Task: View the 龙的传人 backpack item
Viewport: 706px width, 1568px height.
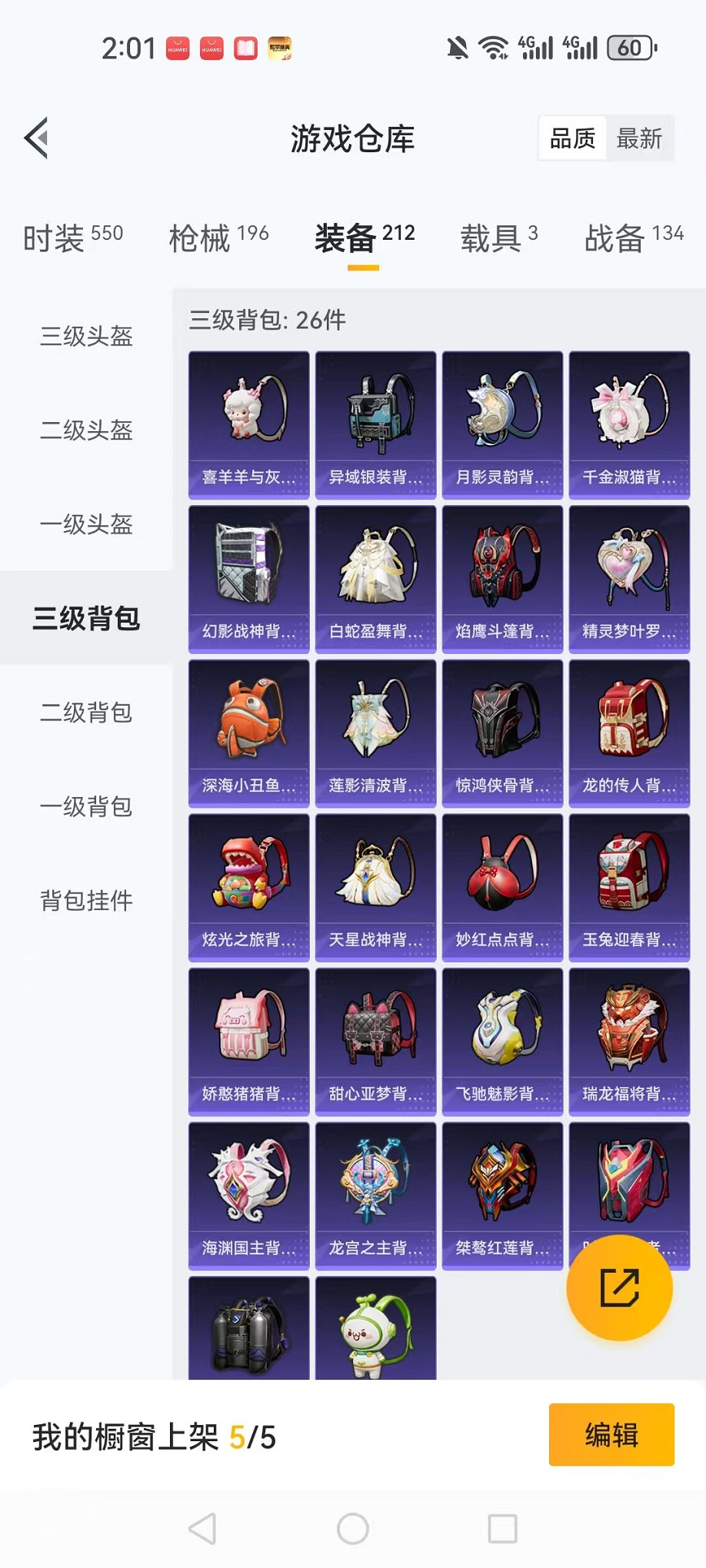Action: [629, 733]
